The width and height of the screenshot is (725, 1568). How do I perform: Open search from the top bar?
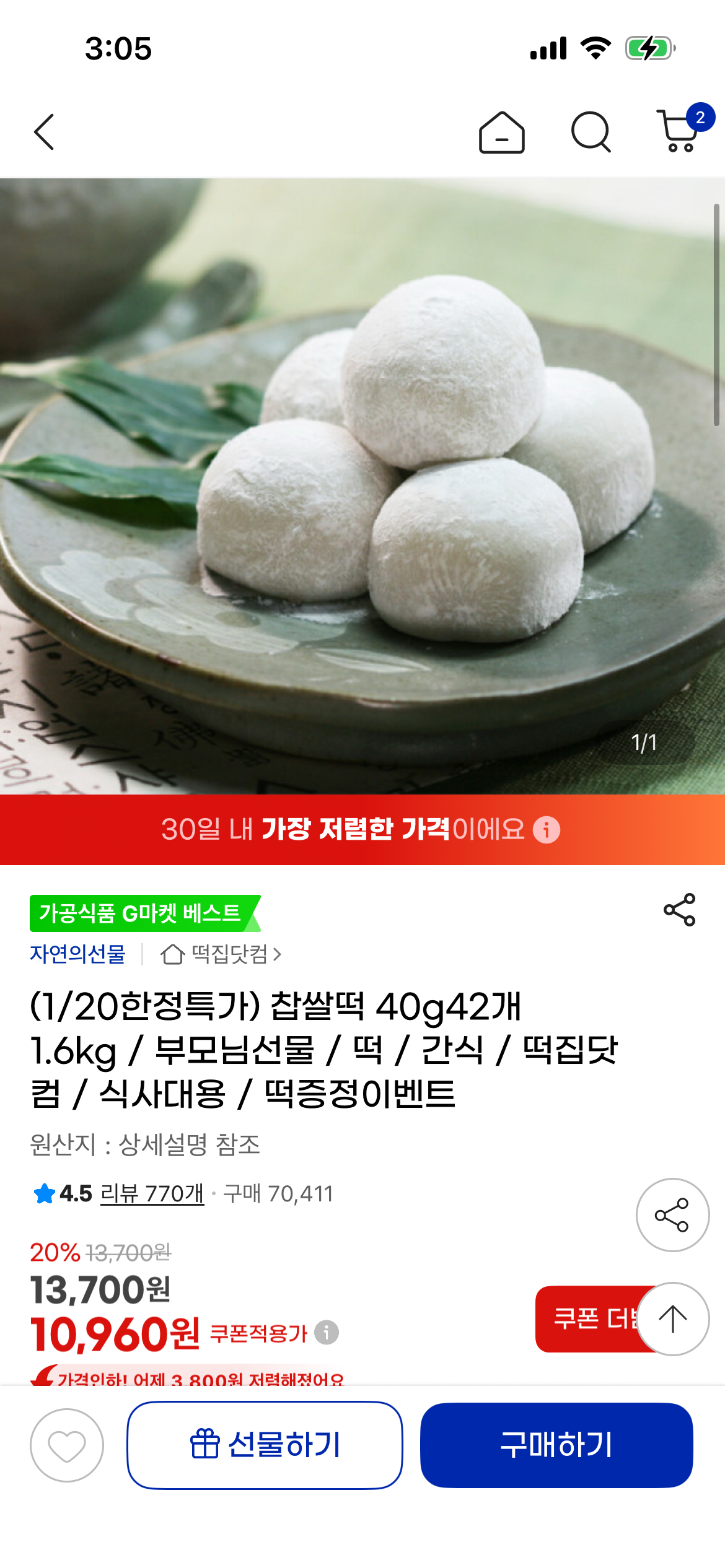point(591,132)
